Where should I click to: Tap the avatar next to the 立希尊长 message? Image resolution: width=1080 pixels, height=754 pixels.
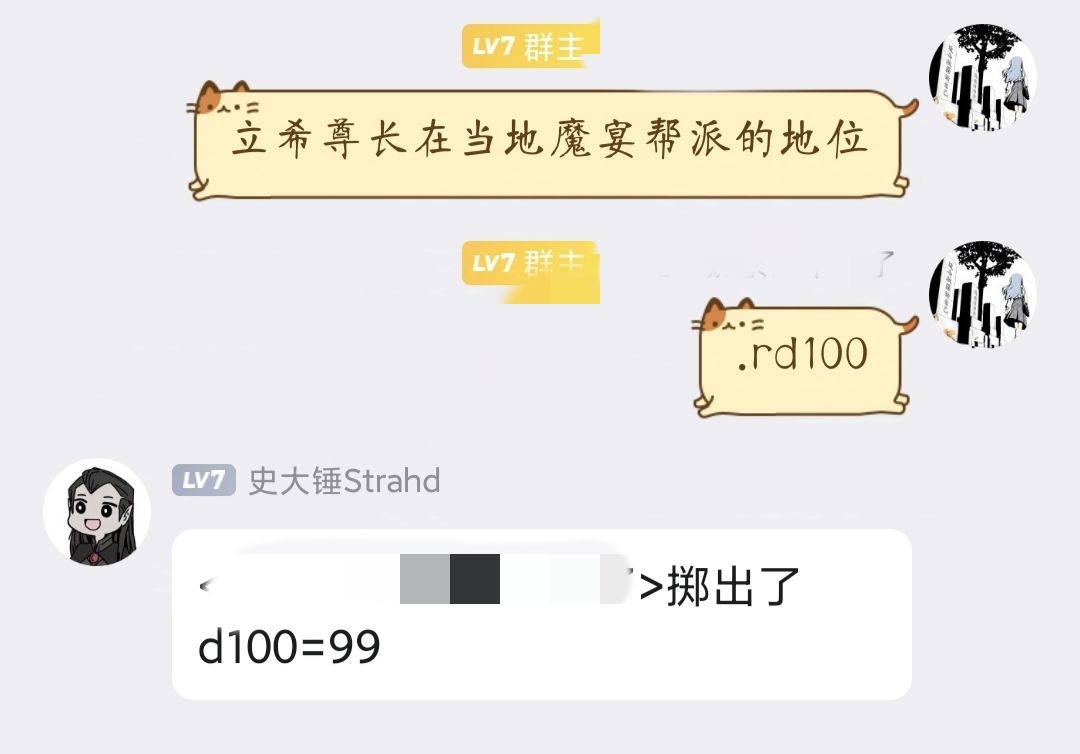pyautogui.click(x=983, y=78)
